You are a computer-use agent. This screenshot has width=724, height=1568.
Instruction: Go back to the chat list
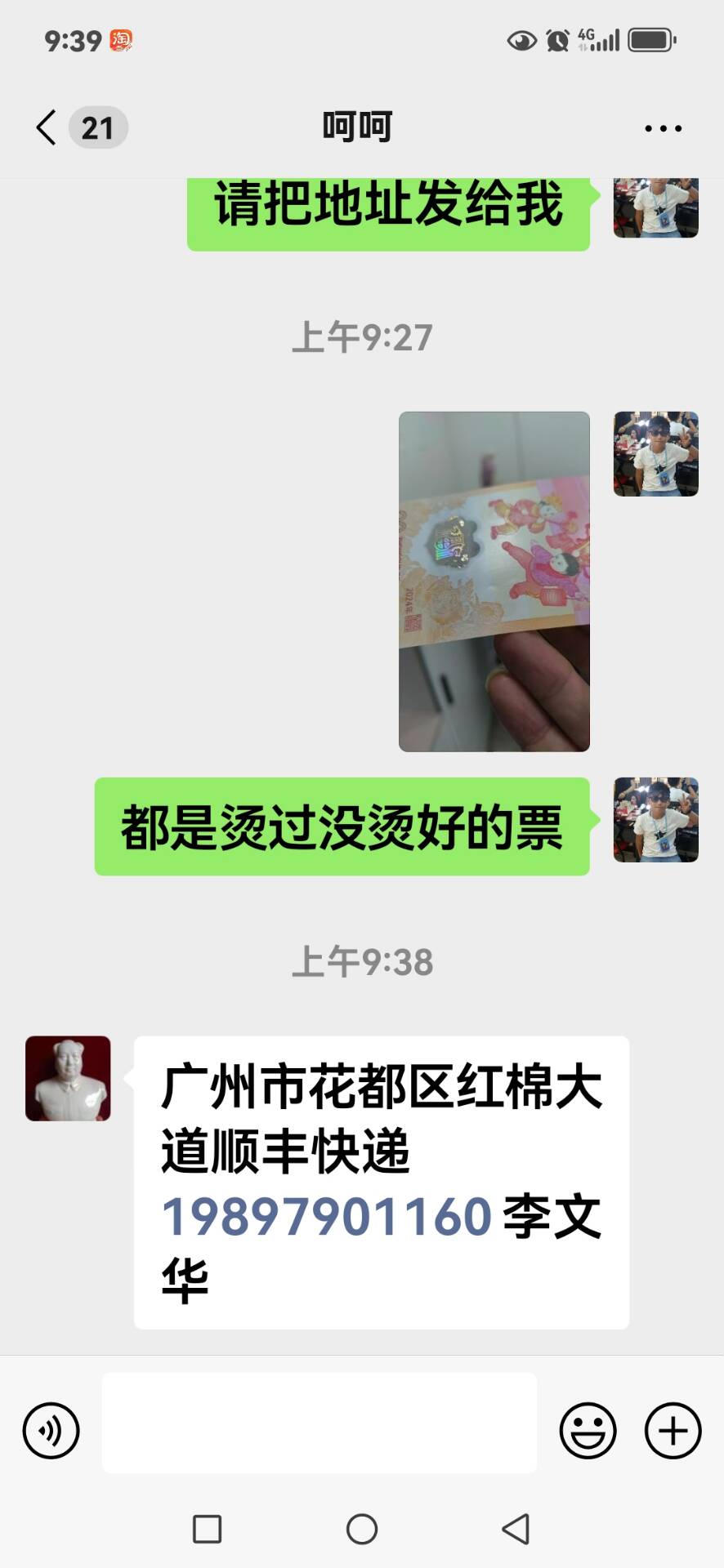pyautogui.click(x=47, y=128)
